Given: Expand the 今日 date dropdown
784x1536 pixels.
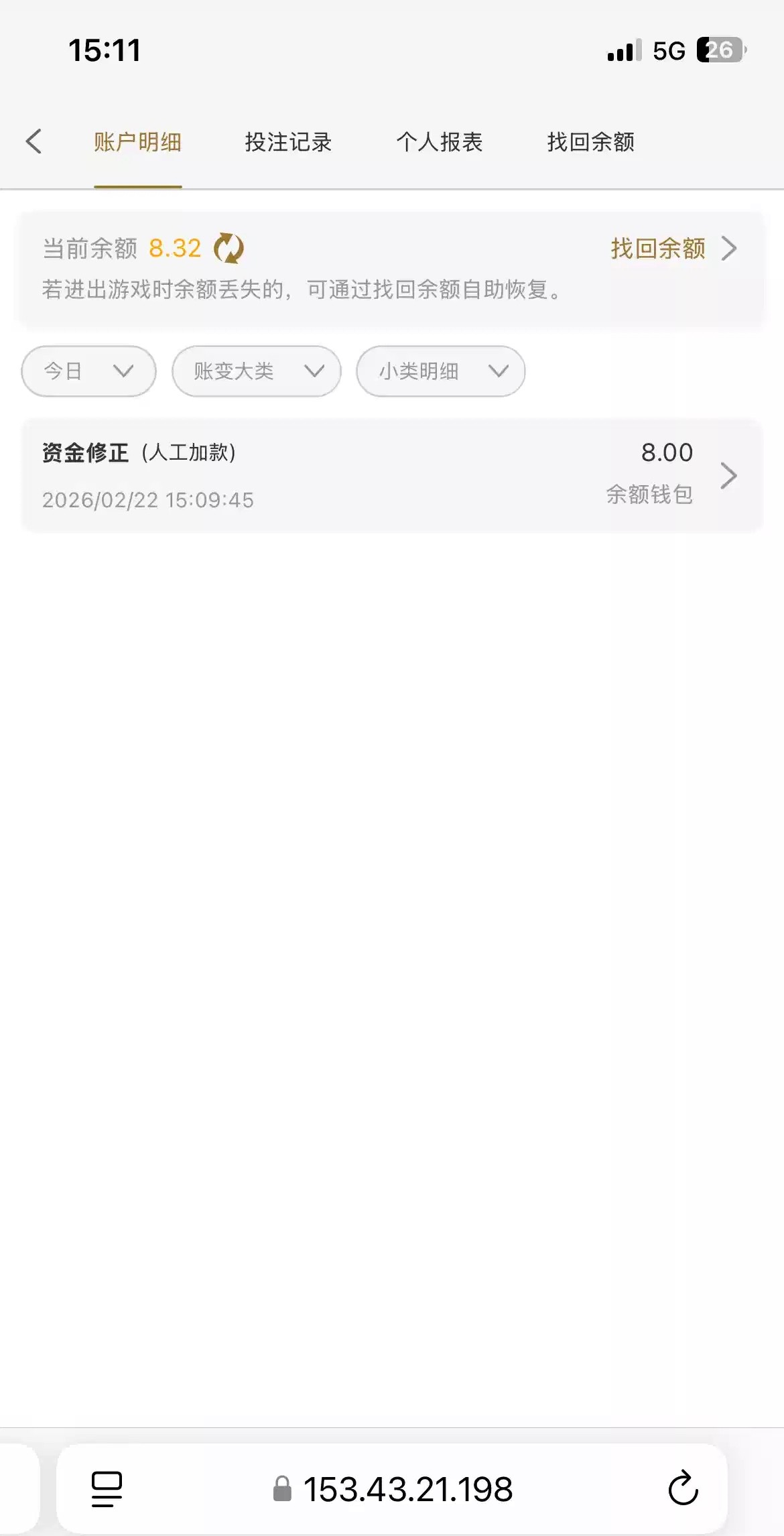Looking at the screenshot, I should coord(88,371).
